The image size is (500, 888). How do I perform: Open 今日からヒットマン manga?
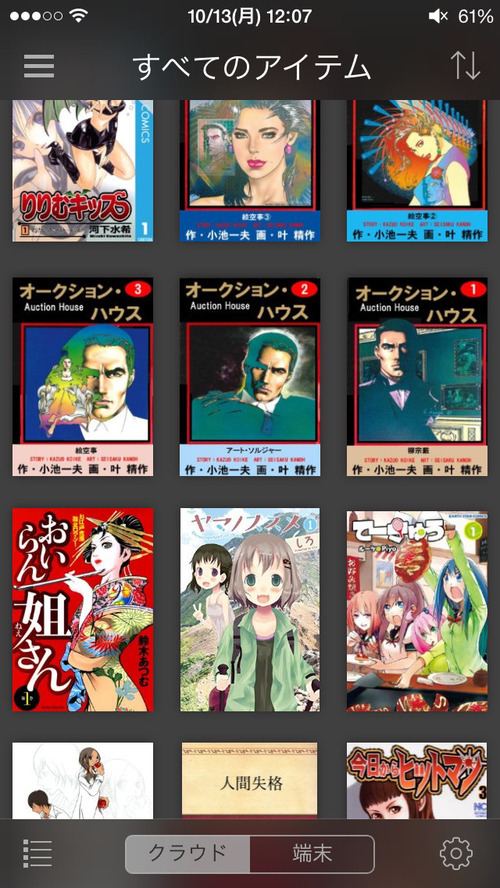click(x=417, y=781)
